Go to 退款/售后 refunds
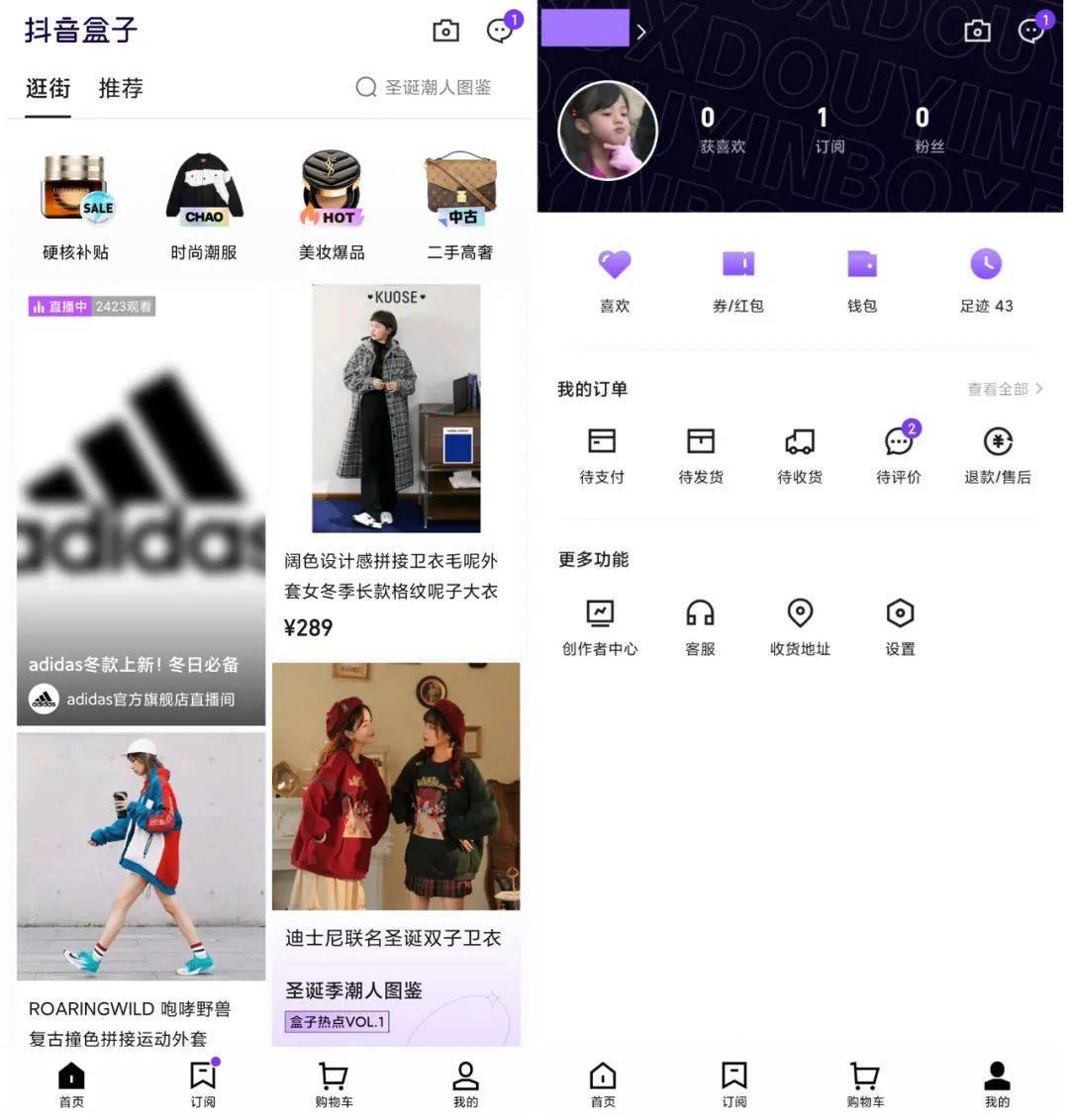Viewport: 1069px width, 1120px height. click(x=998, y=454)
